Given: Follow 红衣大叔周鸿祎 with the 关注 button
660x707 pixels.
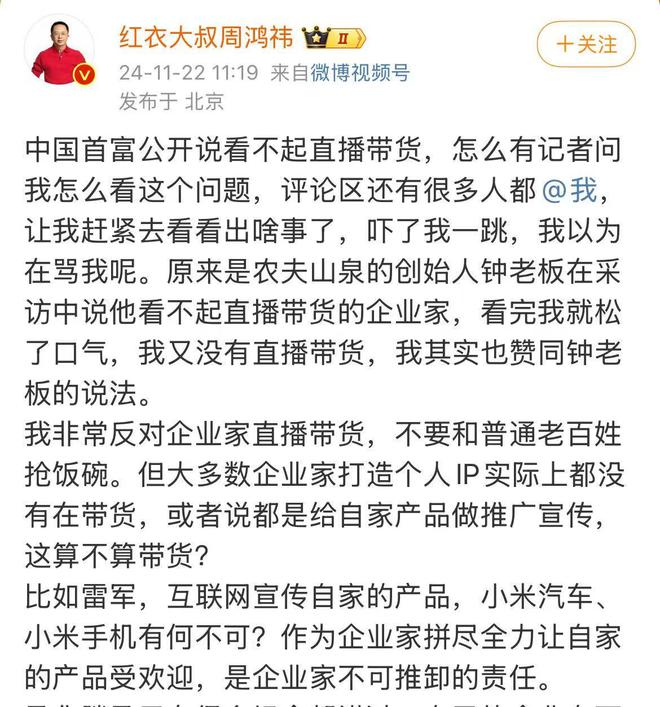Looking at the screenshot, I should click(x=586, y=44).
